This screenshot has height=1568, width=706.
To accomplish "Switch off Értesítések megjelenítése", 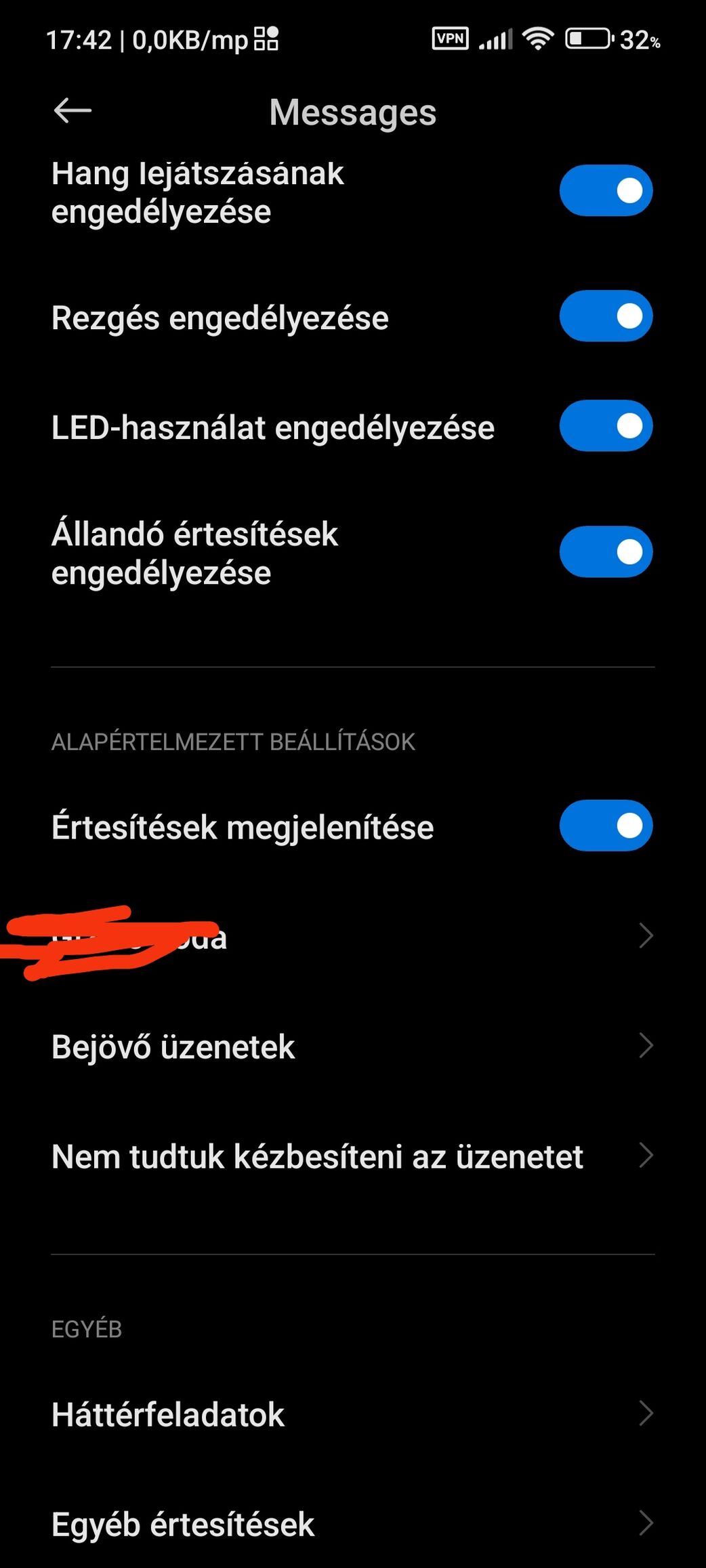I will [606, 826].
